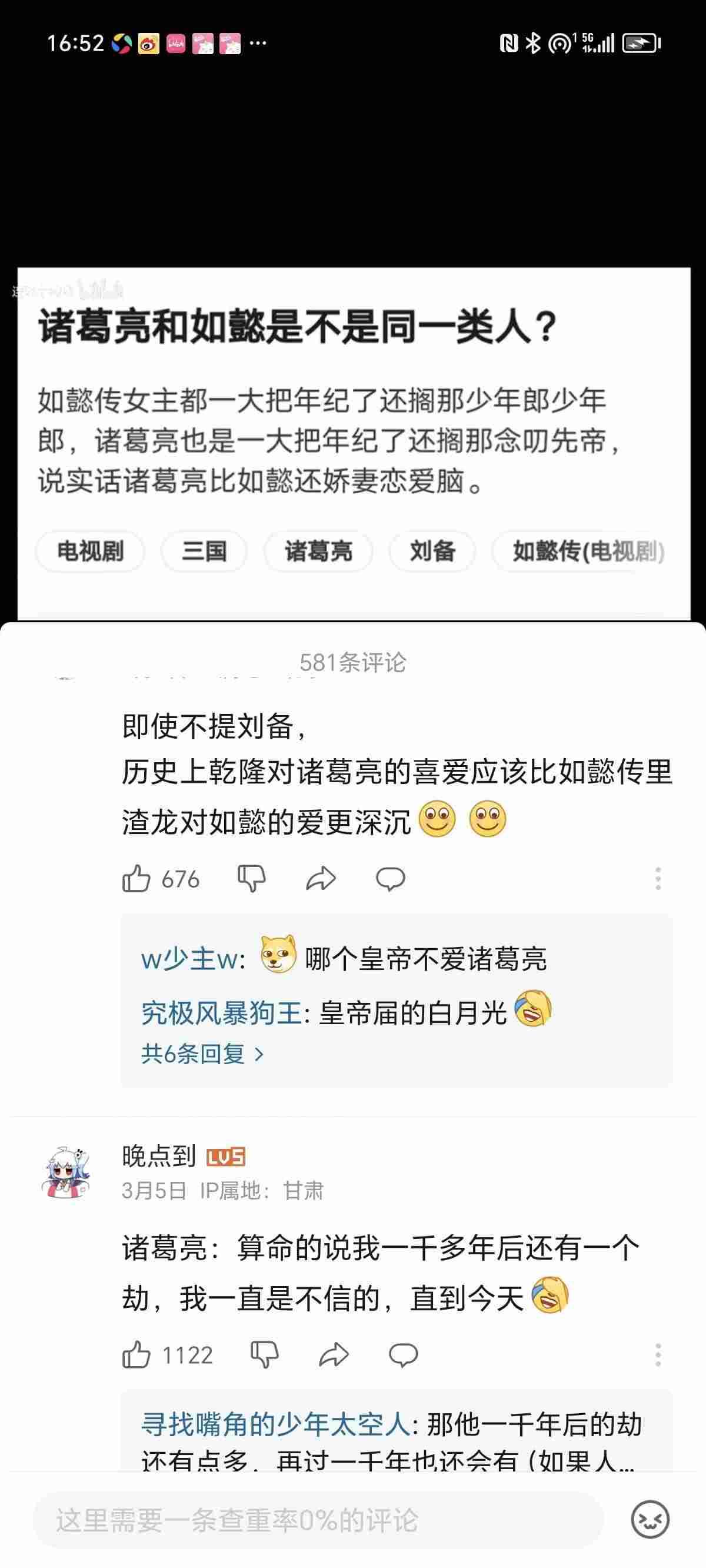Dislike 晚点到's comment

(x=264, y=1356)
